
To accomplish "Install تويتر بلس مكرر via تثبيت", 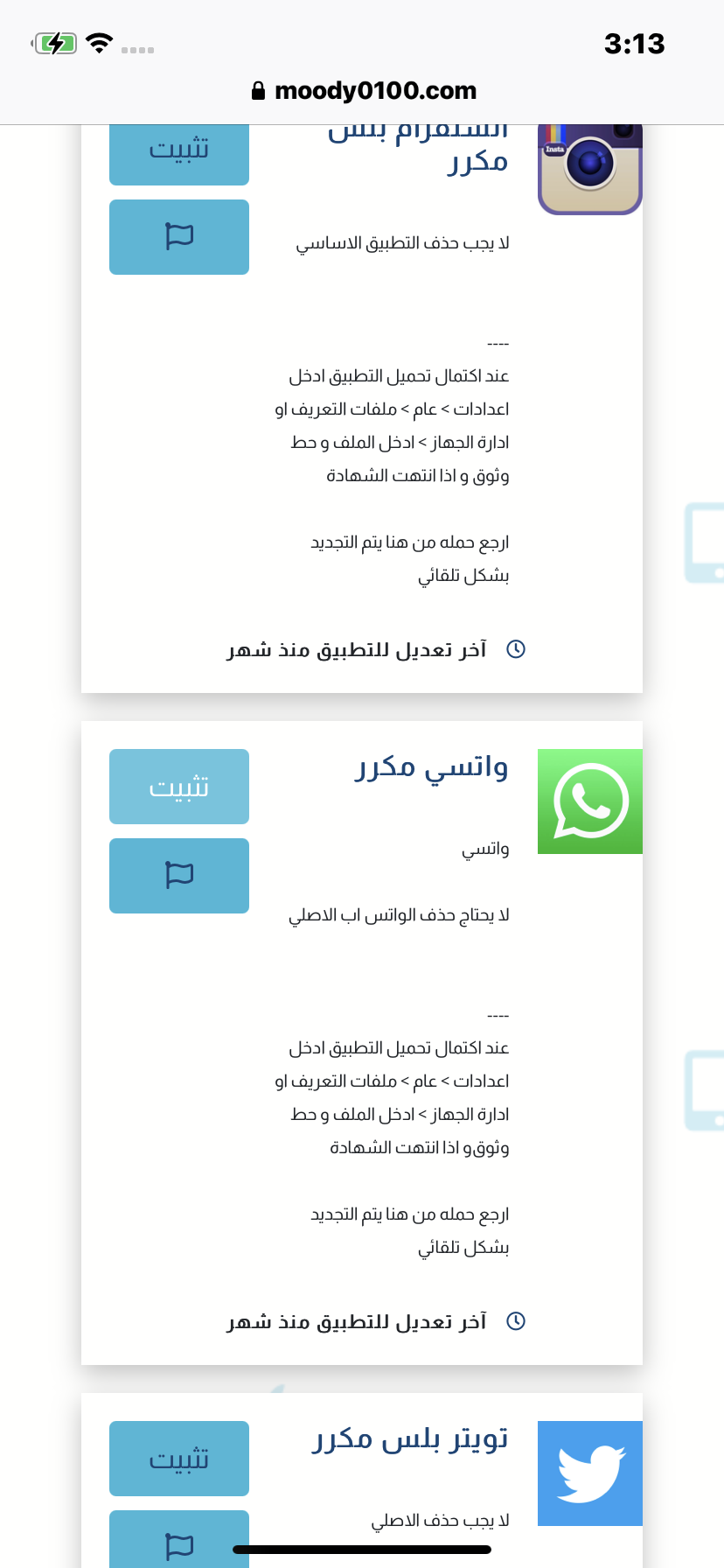I will click(x=179, y=1459).
